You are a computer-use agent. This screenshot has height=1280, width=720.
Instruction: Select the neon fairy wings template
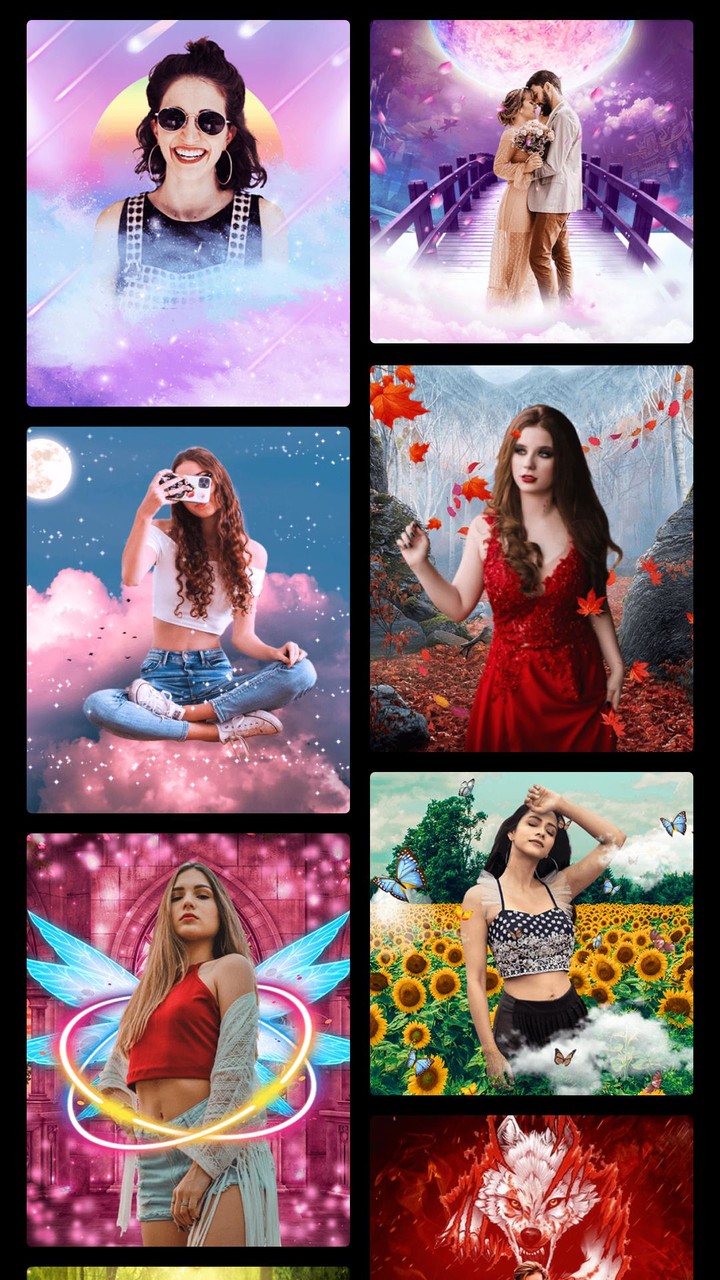coord(188,1040)
